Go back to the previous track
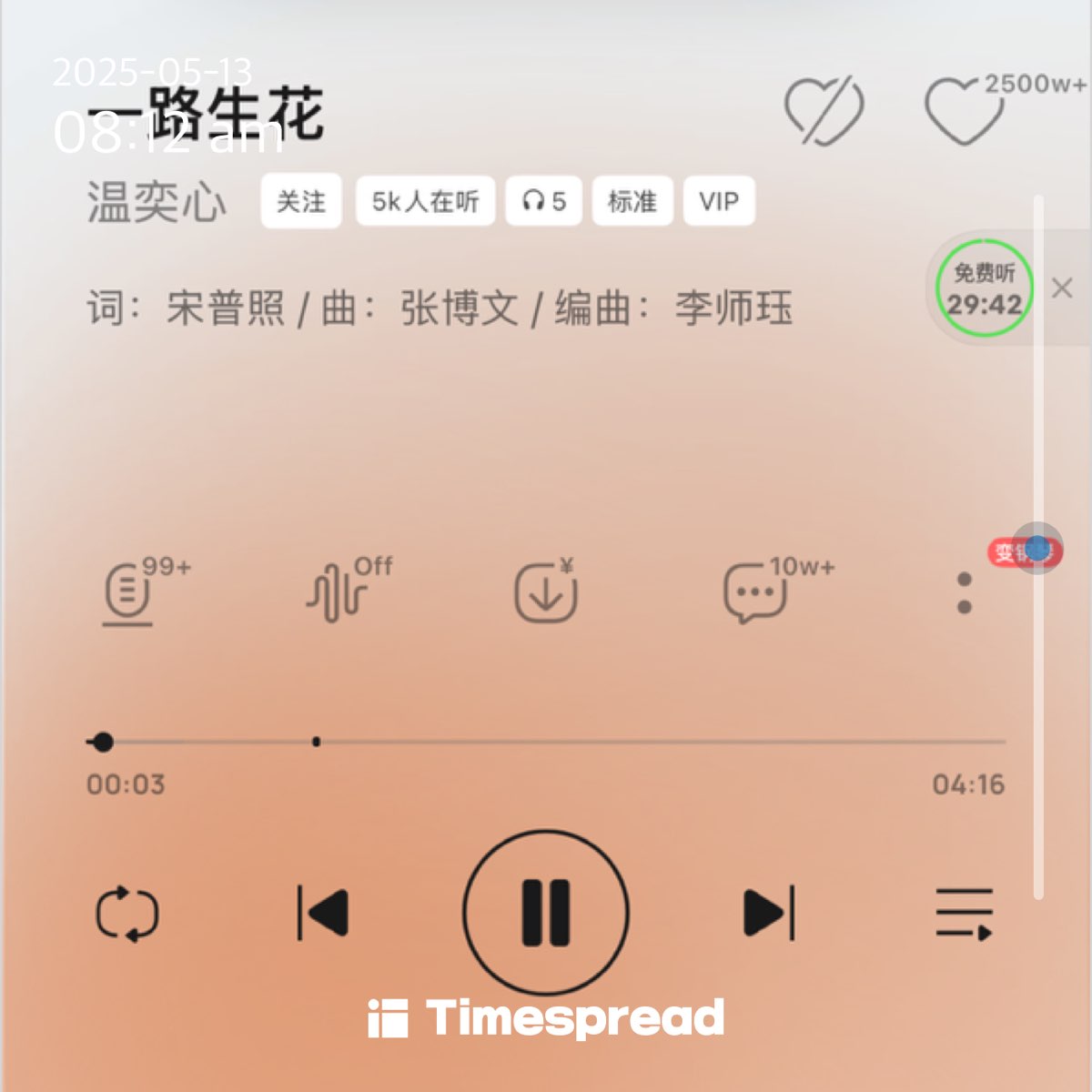This screenshot has height=1092, width=1092. click(x=323, y=913)
